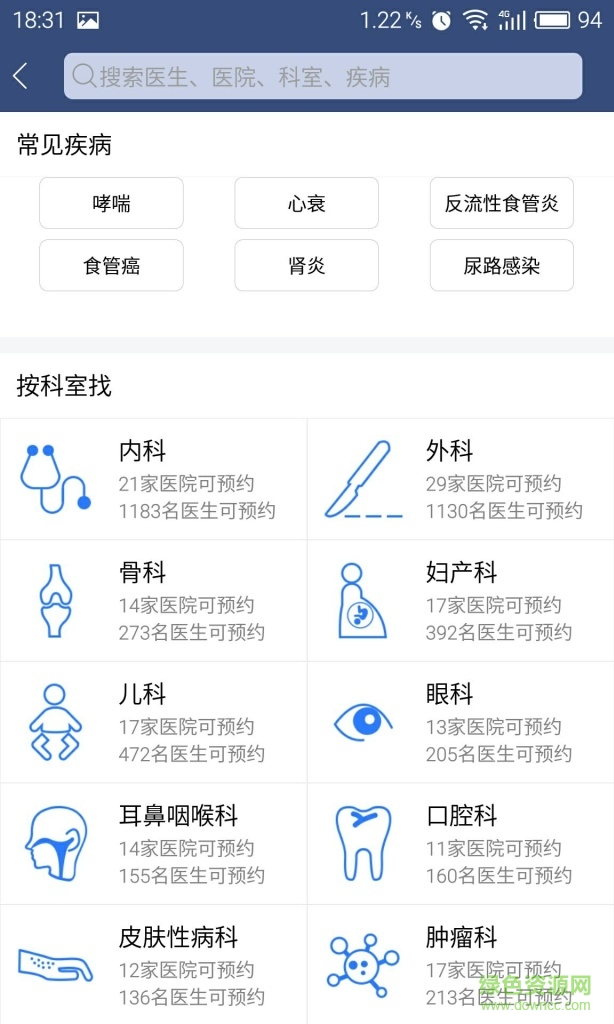The height and width of the screenshot is (1024, 614).
Task: Select the 食管癌 disease chip
Action: point(111,265)
